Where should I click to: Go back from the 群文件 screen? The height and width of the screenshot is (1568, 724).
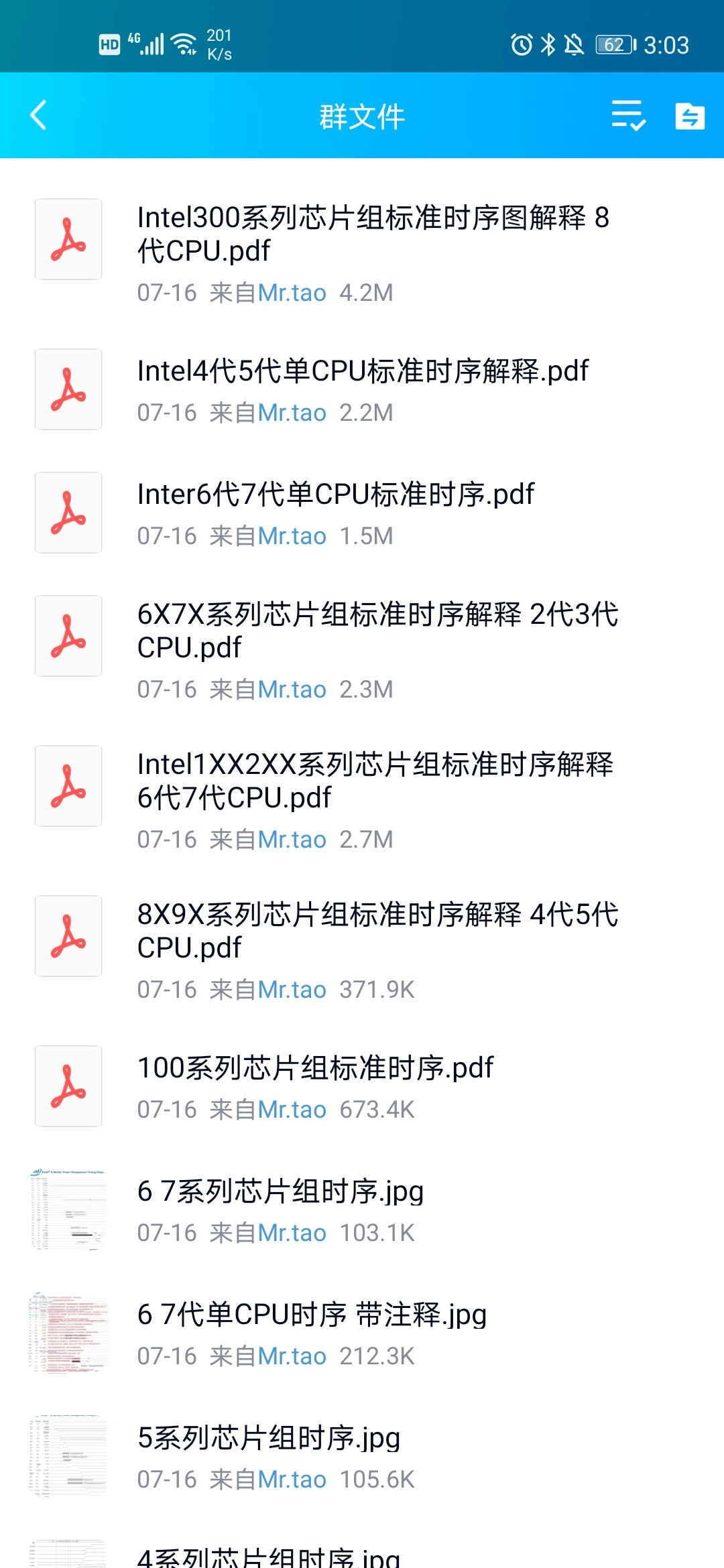[39, 115]
